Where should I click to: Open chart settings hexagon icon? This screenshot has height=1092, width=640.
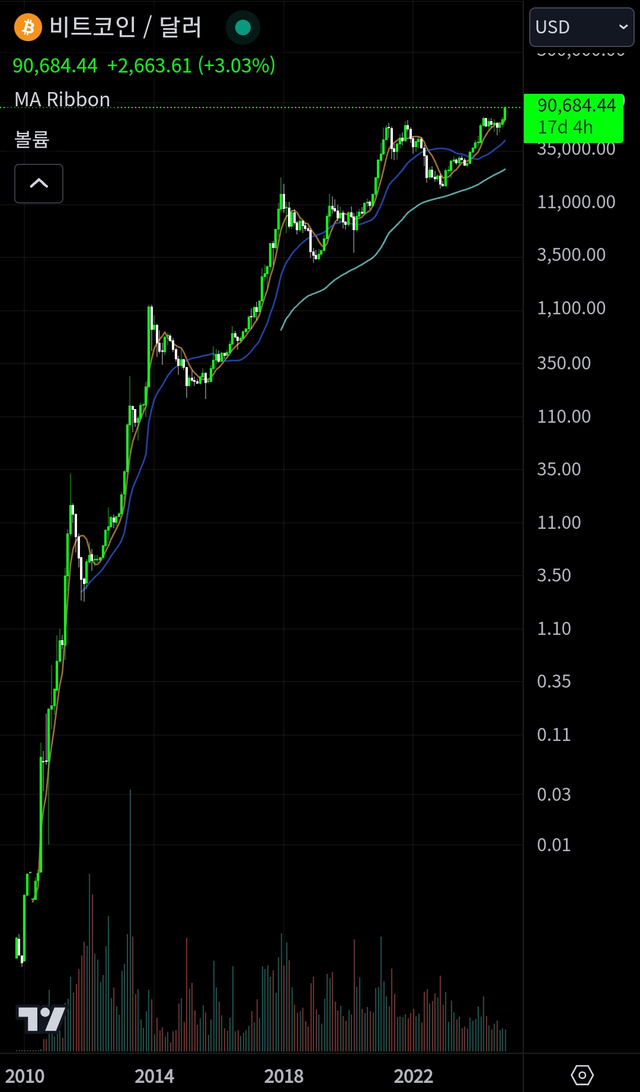click(x=582, y=1075)
